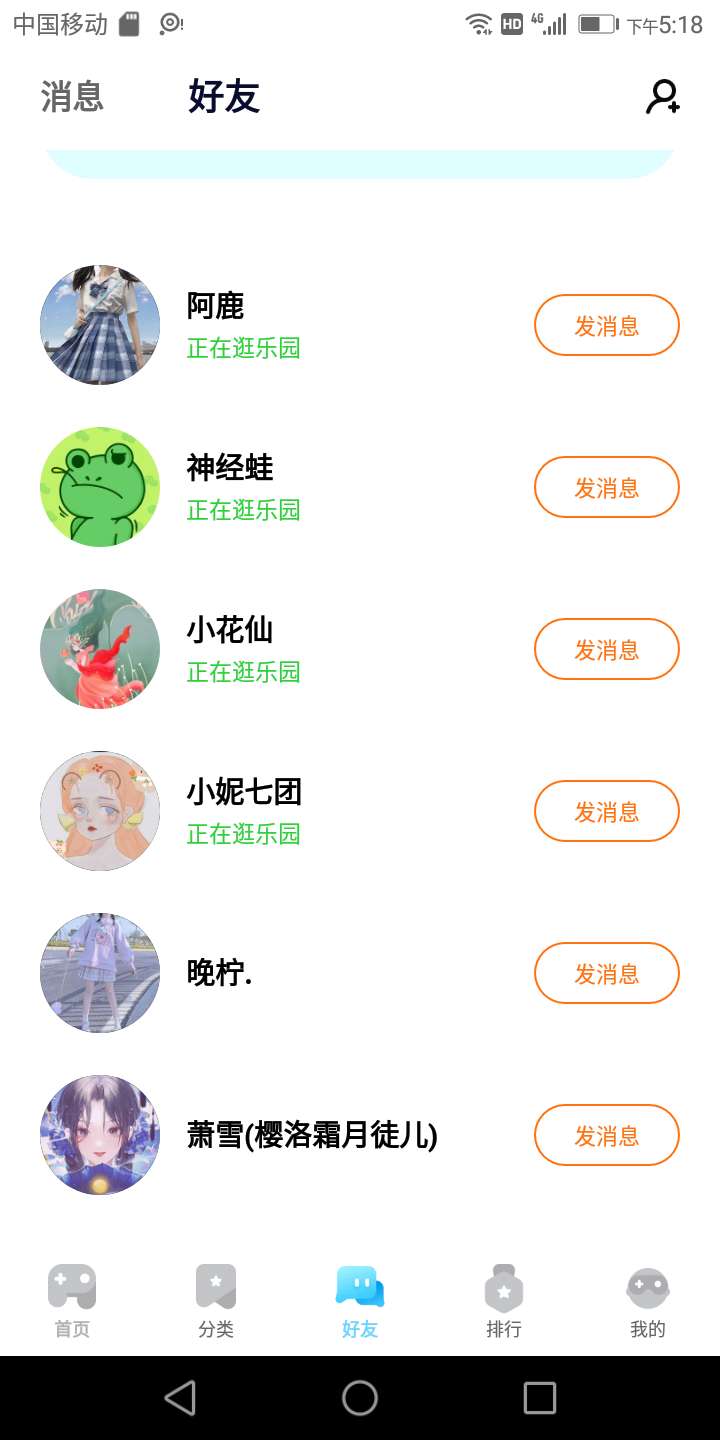This screenshot has width=720, height=1440.
Task: Tap 发消息 next to 神经蛙
Action: [606, 487]
